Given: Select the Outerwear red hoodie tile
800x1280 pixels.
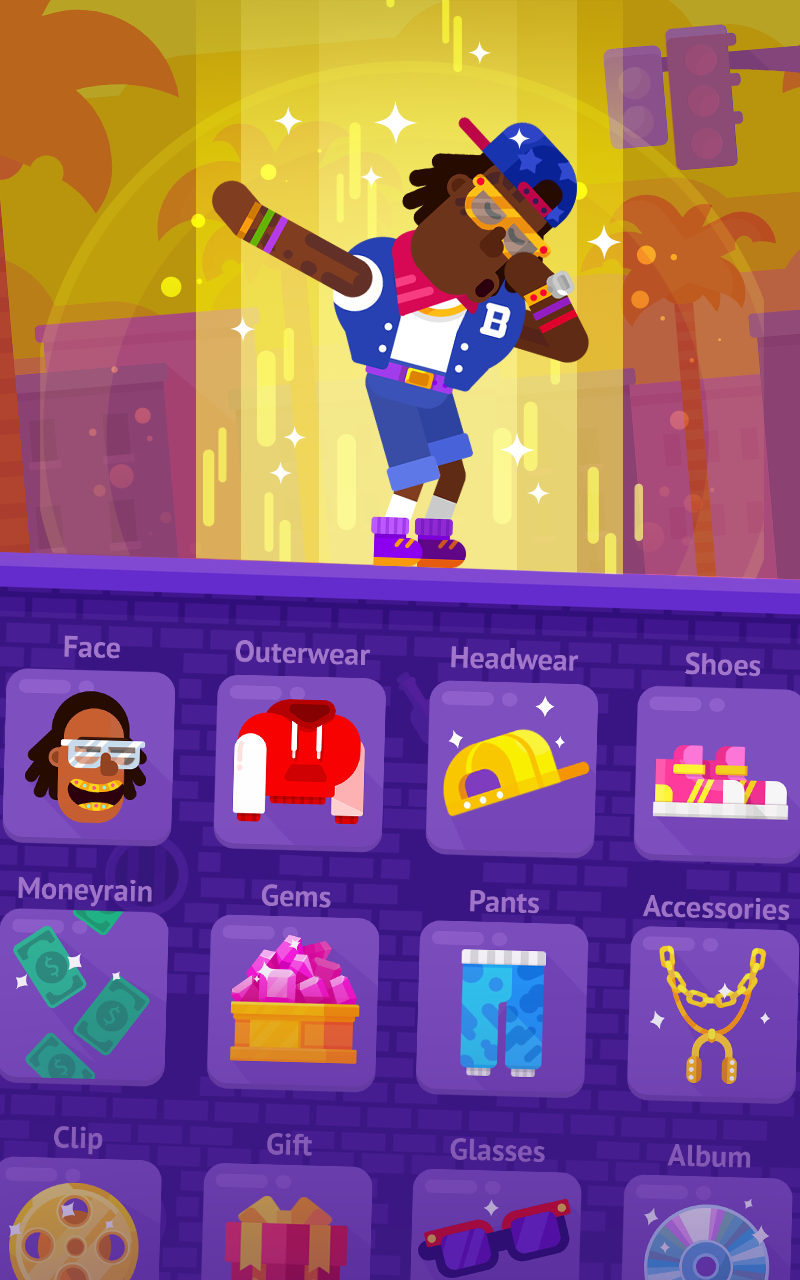Looking at the screenshot, I should [300, 763].
